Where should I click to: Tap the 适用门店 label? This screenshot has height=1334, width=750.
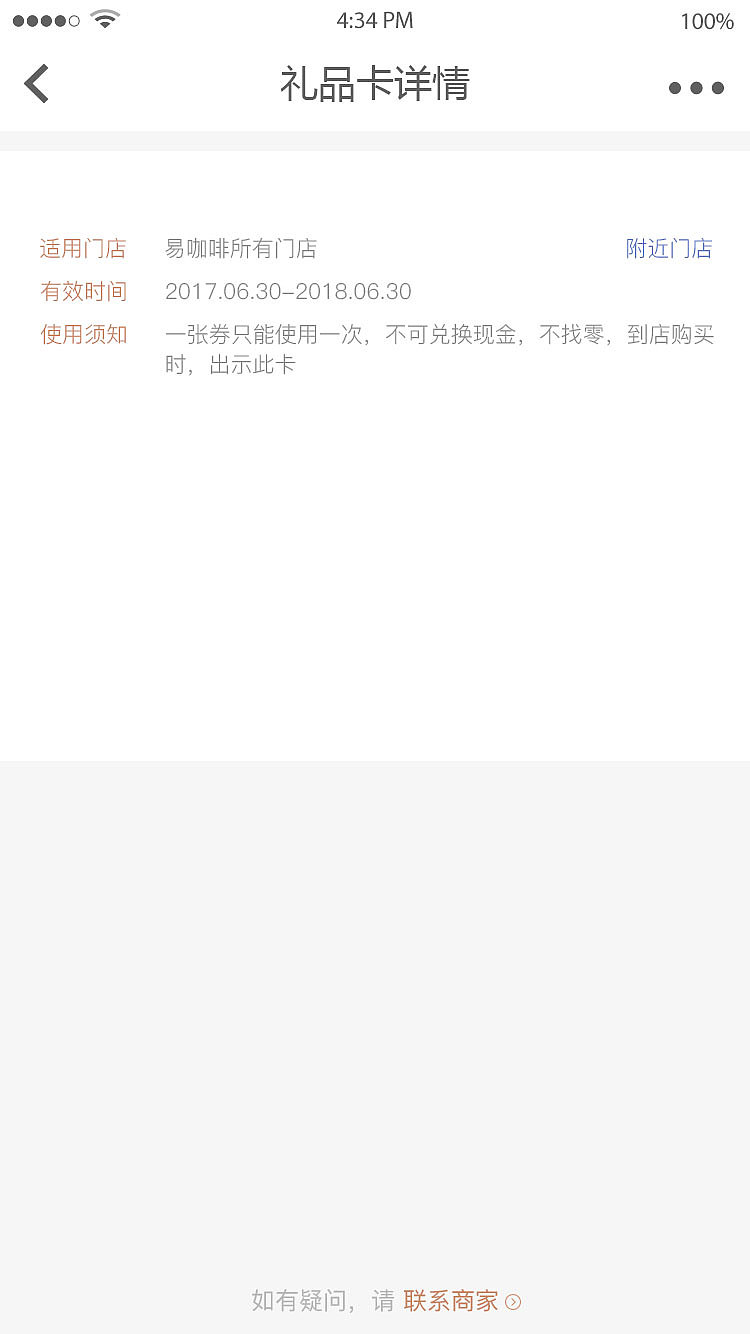point(83,248)
